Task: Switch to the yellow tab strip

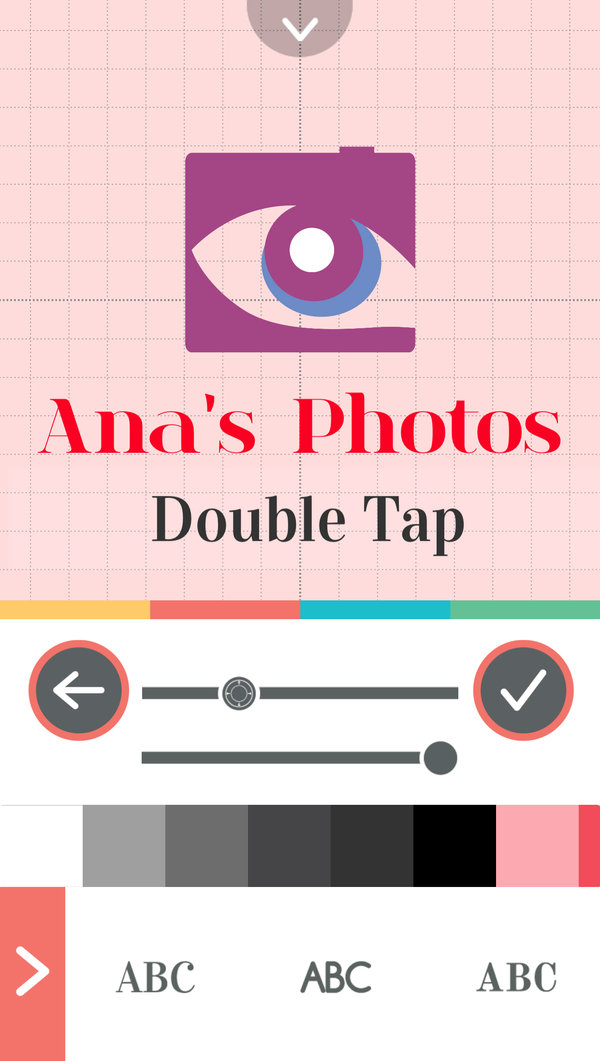Action: [75, 610]
